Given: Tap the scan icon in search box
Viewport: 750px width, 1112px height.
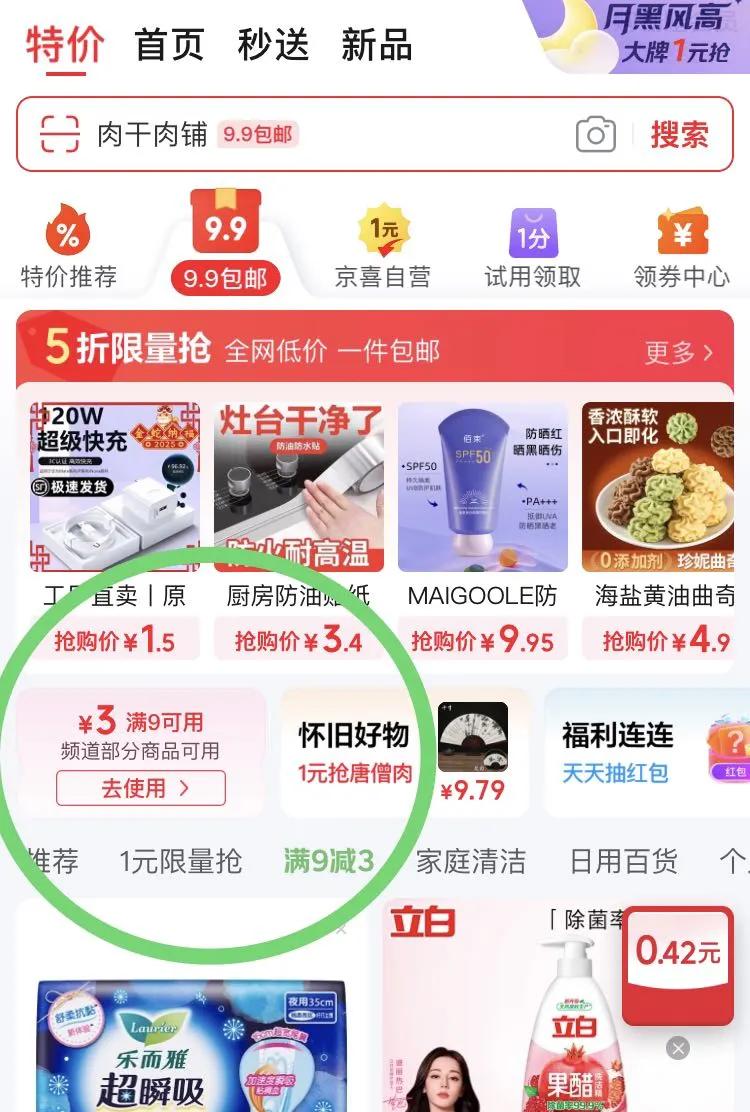Looking at the screenshot, I should (60, 134).
